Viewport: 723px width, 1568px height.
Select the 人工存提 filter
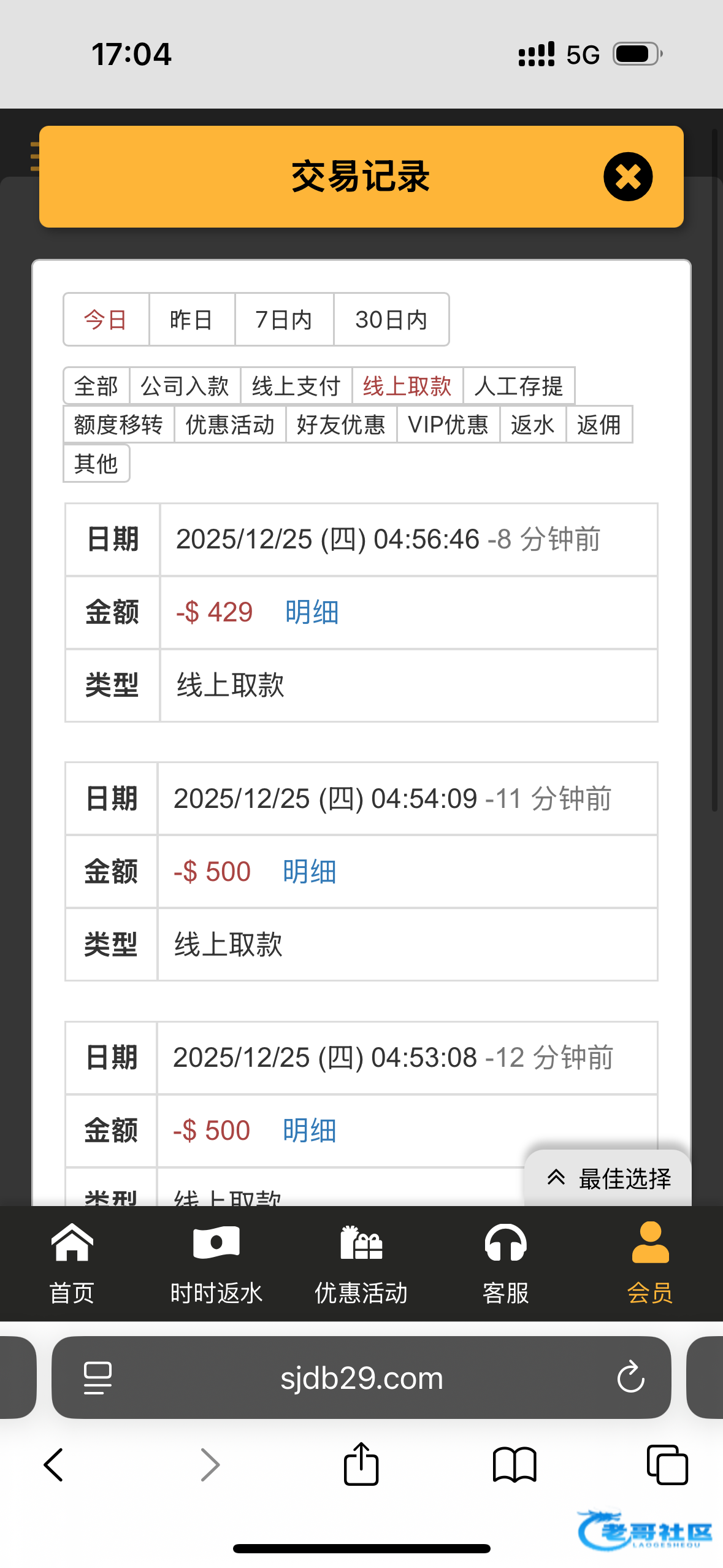[x=519, y=386]
